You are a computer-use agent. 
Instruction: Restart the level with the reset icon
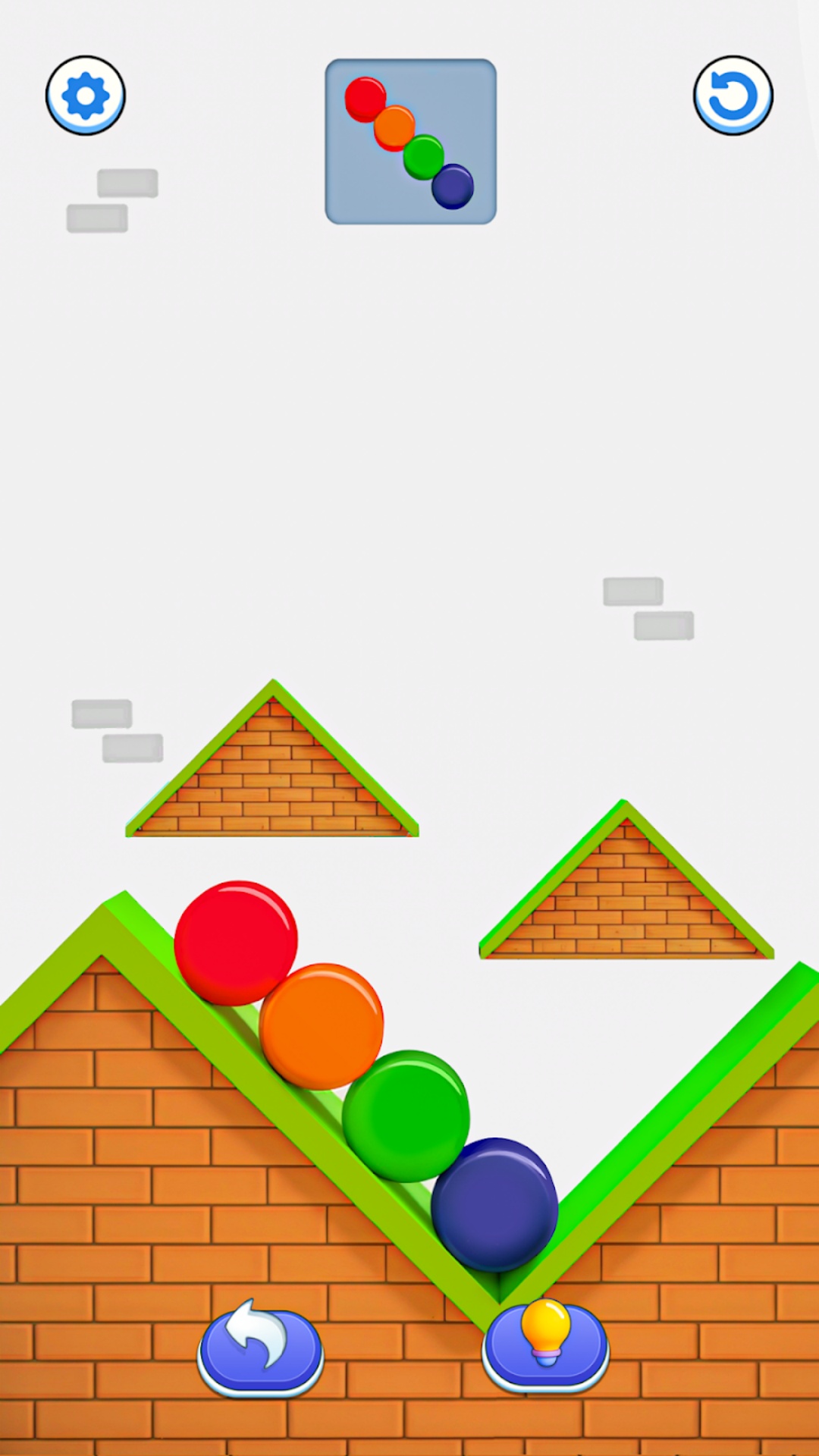coord(733,96)
